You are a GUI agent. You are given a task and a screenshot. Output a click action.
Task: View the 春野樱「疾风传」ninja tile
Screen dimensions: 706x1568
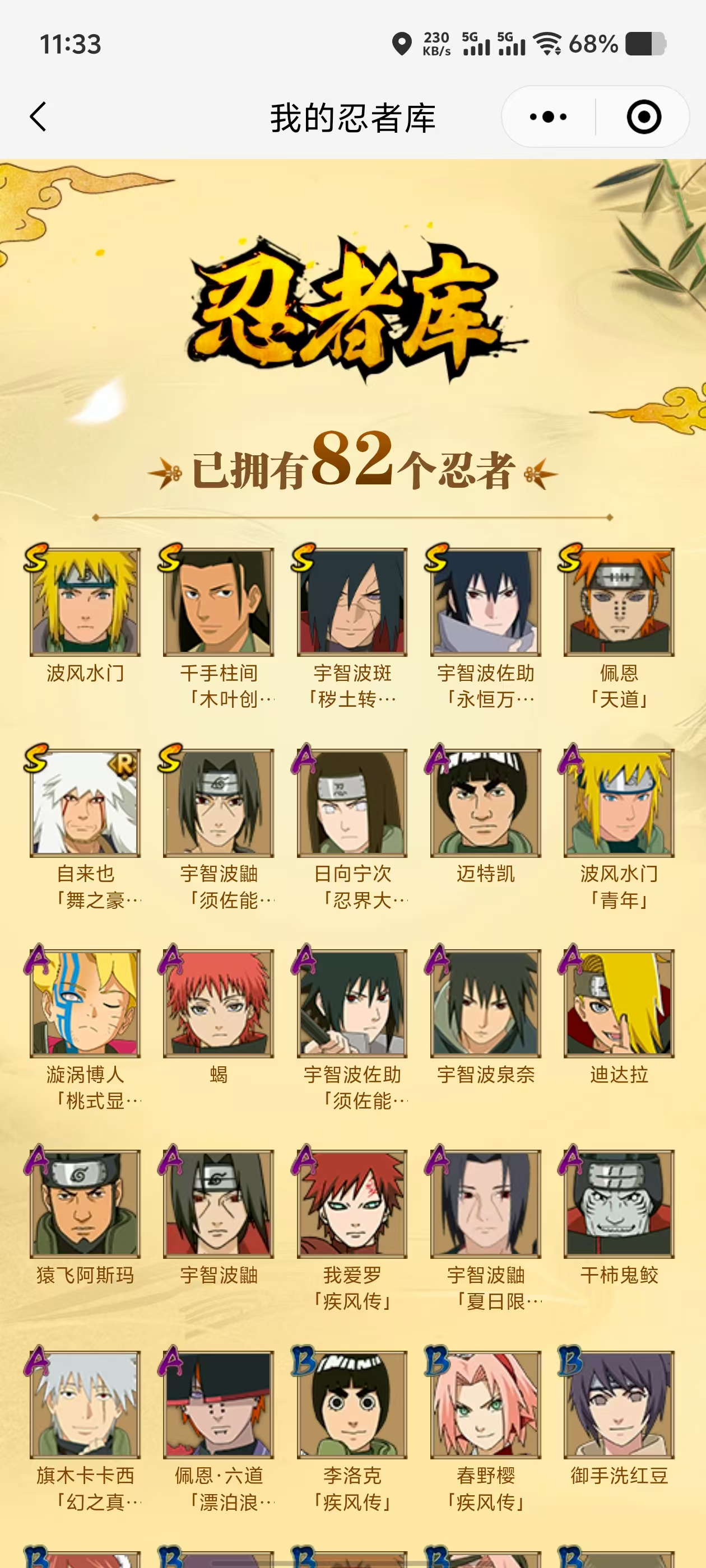(x=485, y=1404)
